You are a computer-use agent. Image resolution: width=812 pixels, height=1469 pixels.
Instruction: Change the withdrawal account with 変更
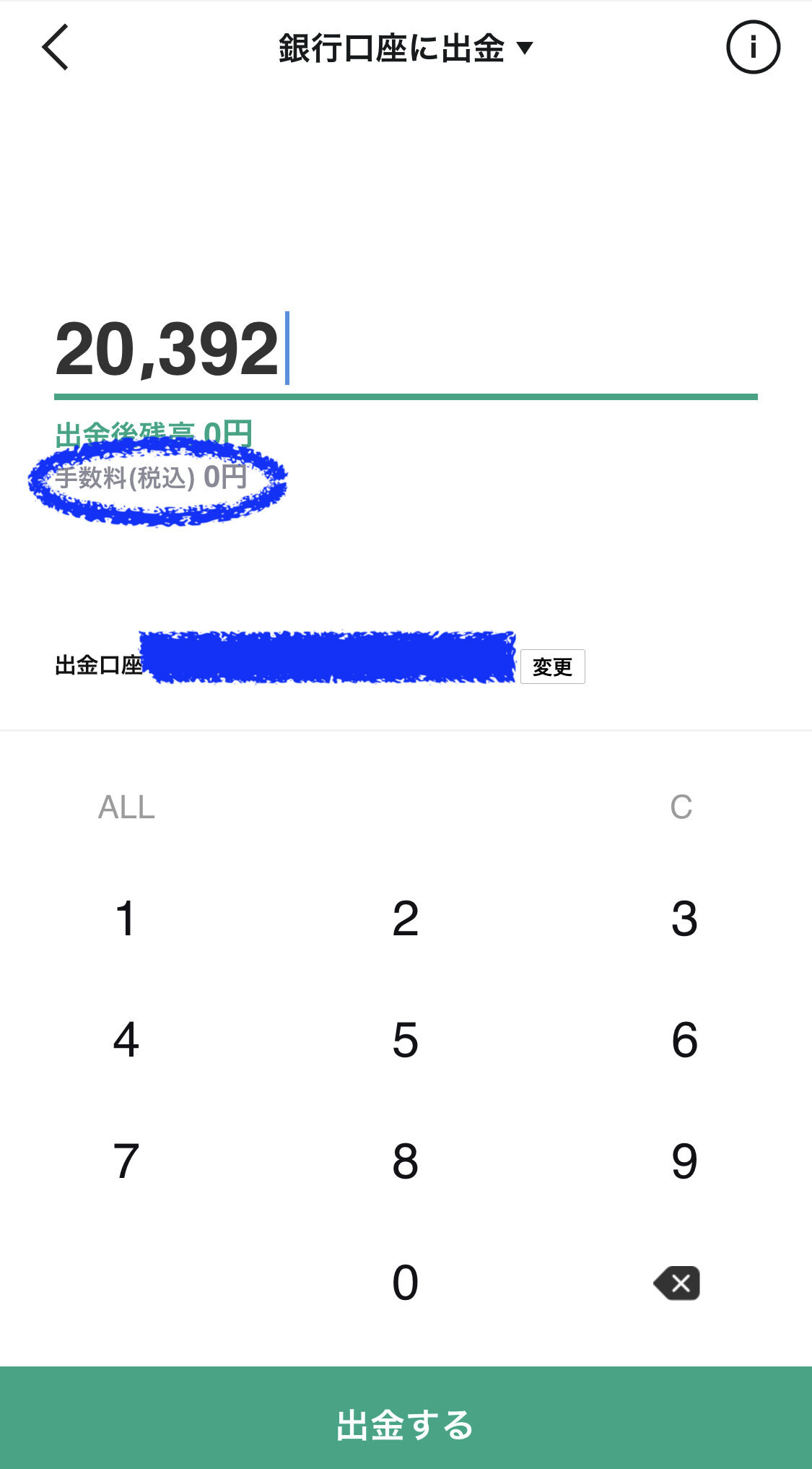[552, 666]
